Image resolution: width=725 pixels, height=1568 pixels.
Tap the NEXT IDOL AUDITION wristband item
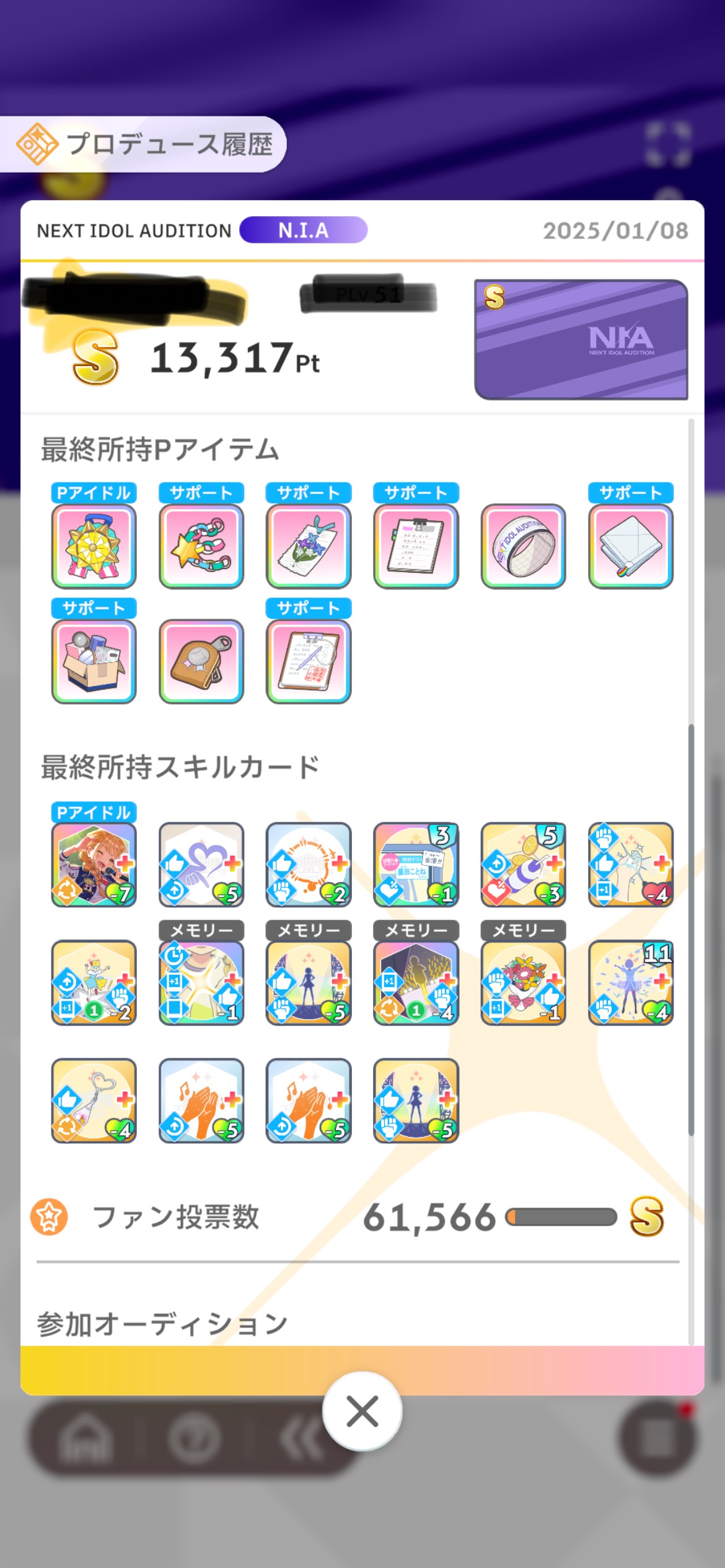point(523,546)
